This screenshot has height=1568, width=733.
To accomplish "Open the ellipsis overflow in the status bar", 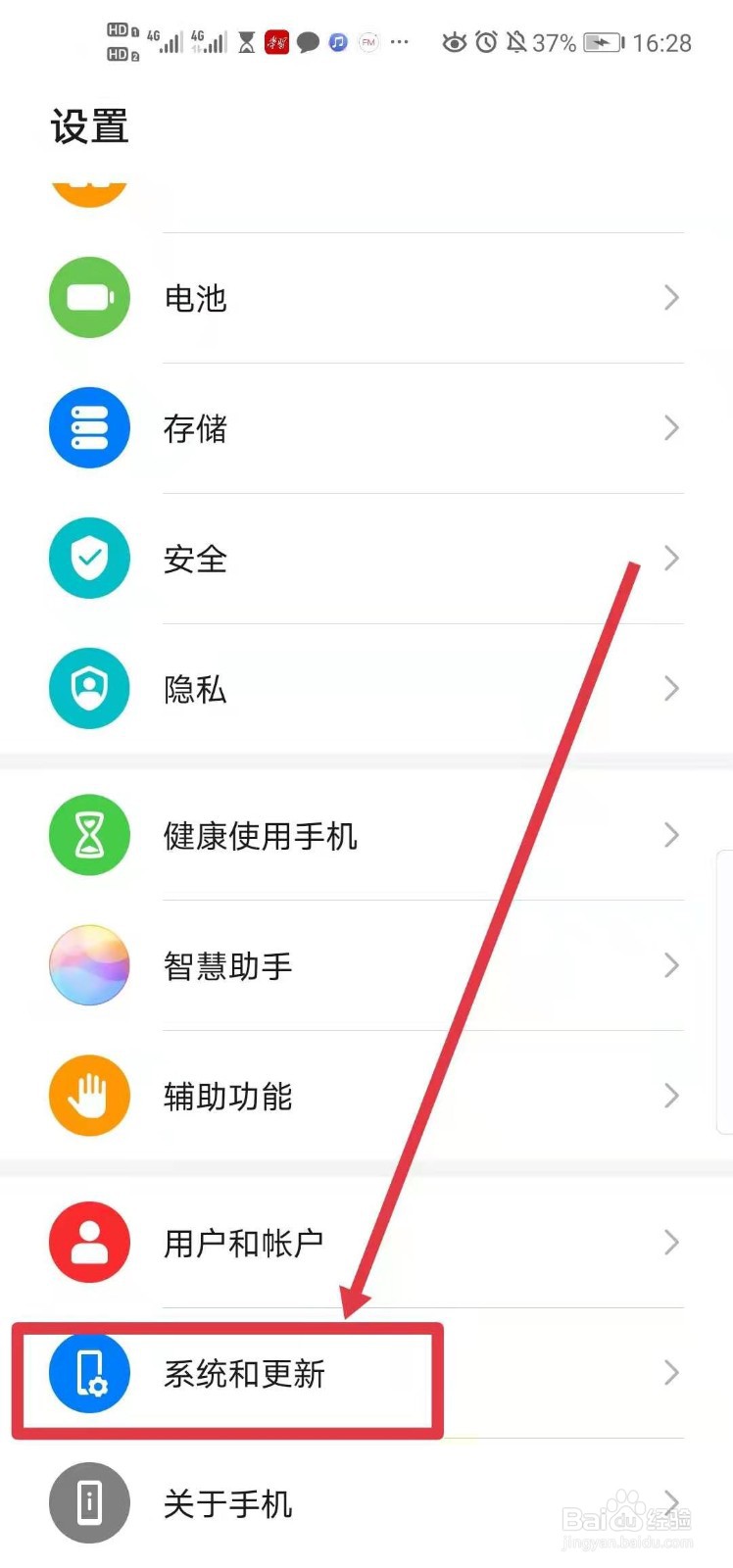I will click(400, 42).
